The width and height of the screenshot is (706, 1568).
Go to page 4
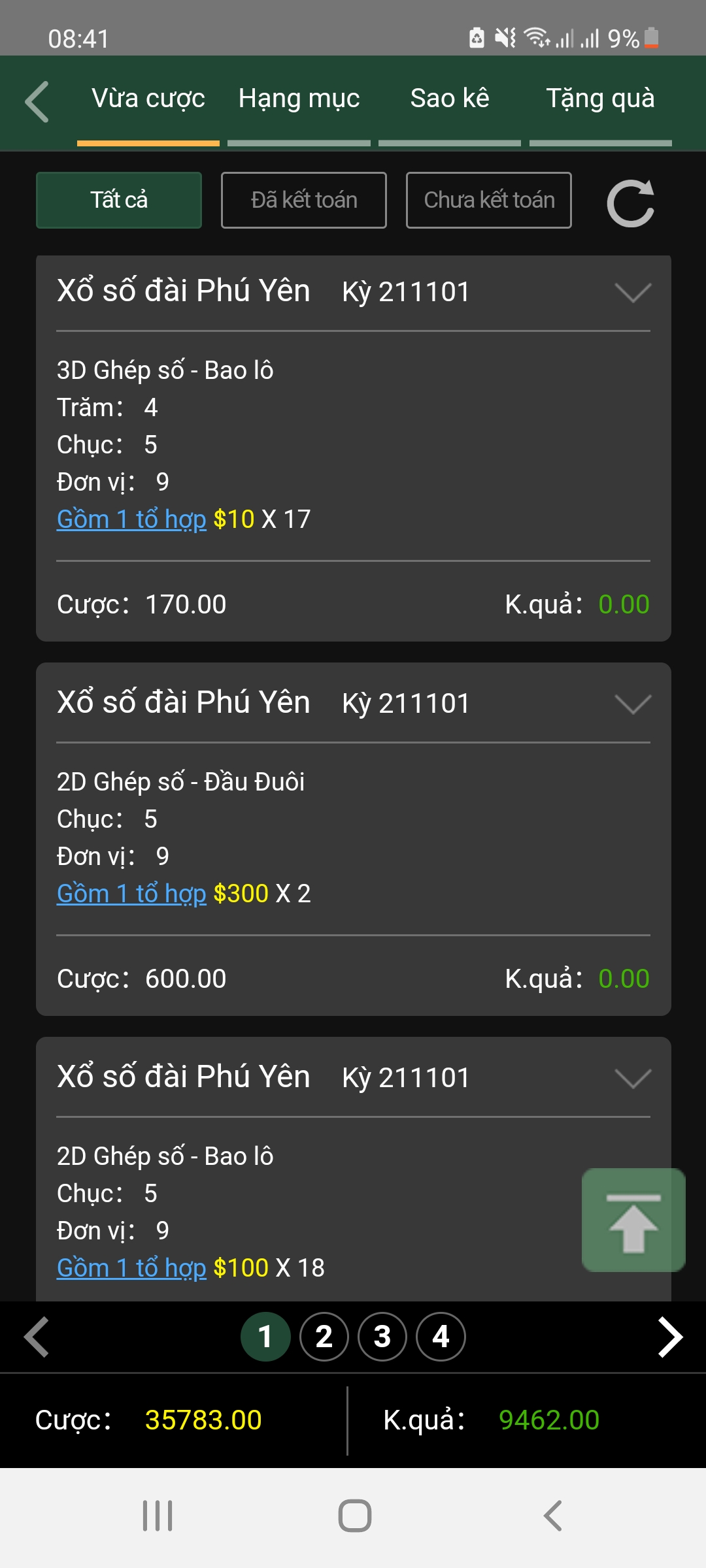(x=441, y=1337)
